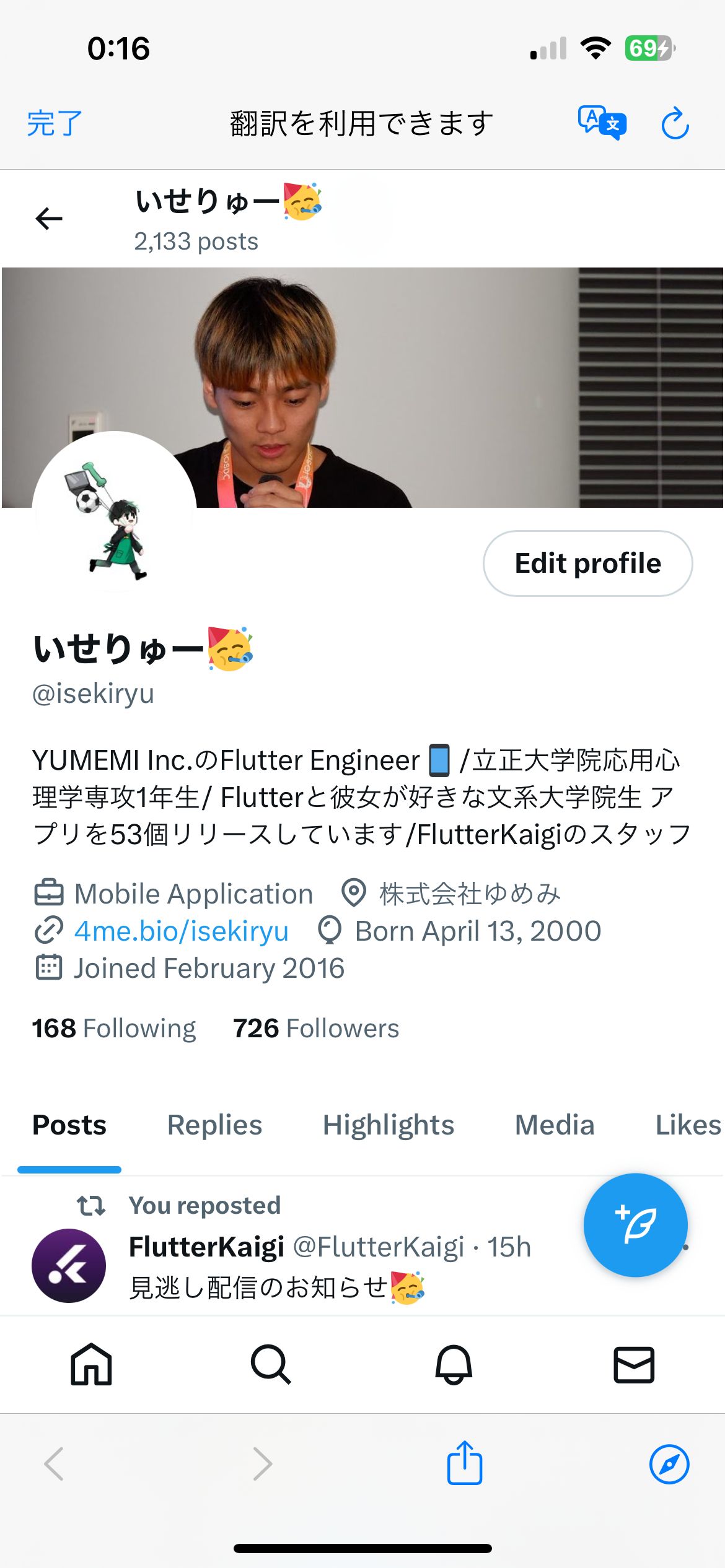Compose a new post

(635, 1225)
